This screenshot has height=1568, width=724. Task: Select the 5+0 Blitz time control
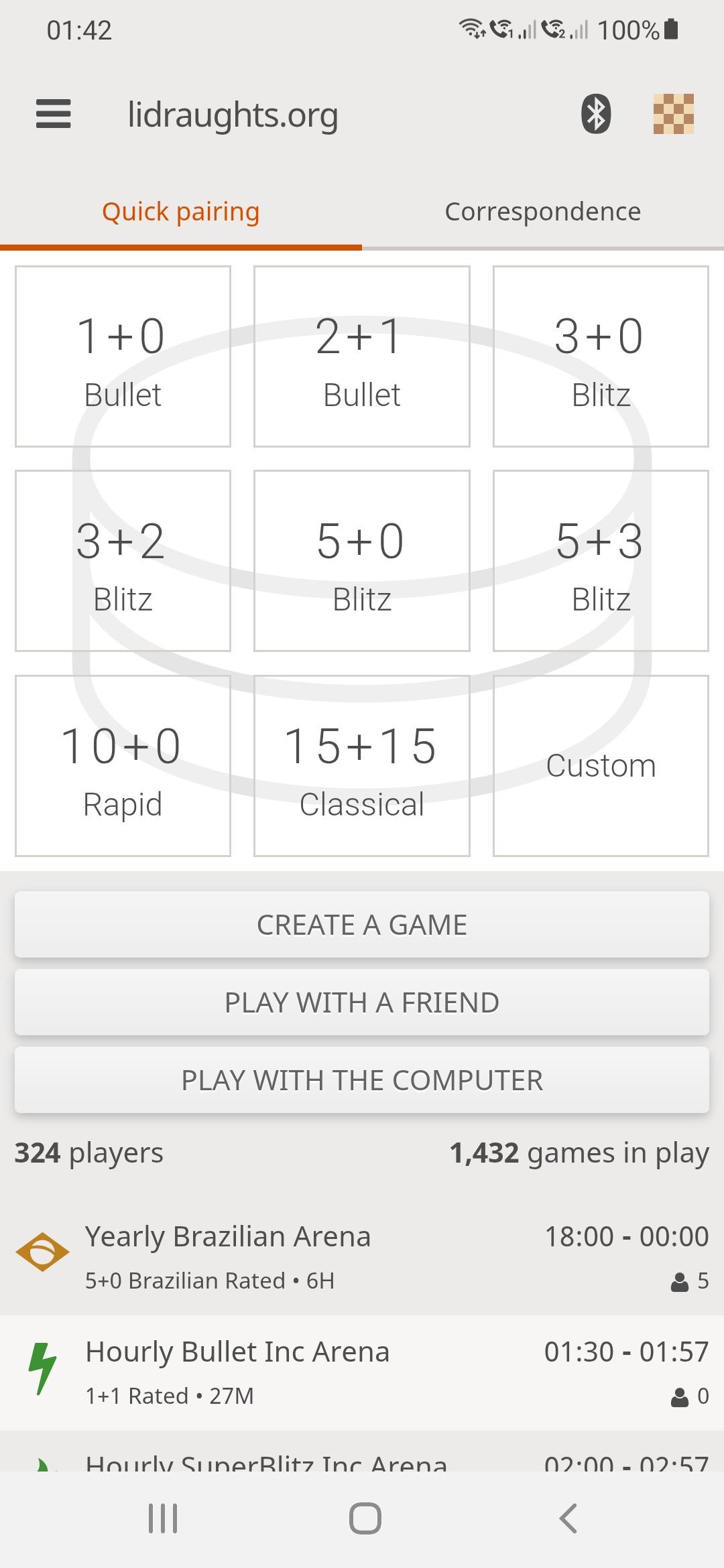tap(361, 561)
